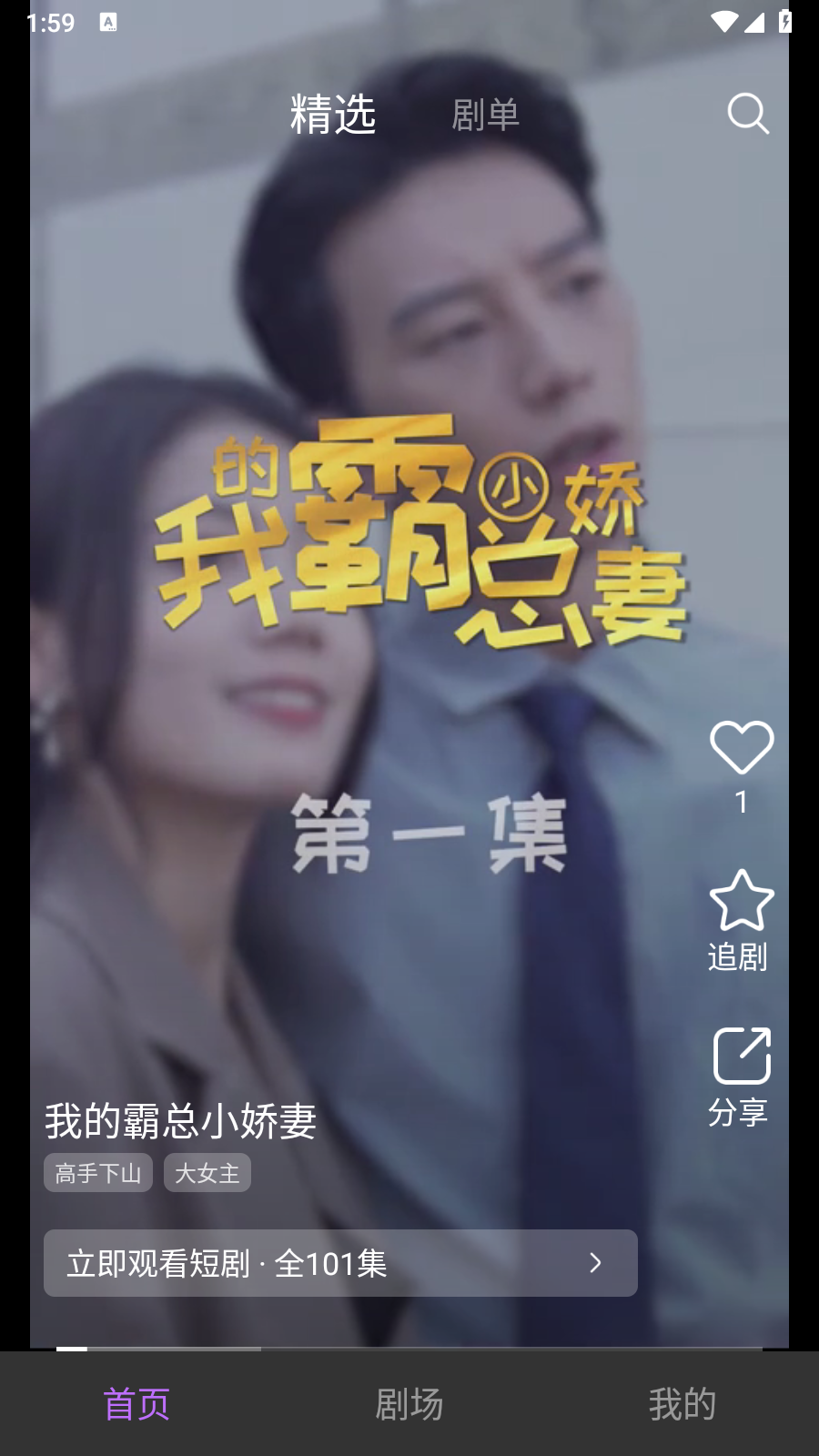
Task: Tap the 首页 home icon in bottom bar
Action: (x=136, y=1404)
